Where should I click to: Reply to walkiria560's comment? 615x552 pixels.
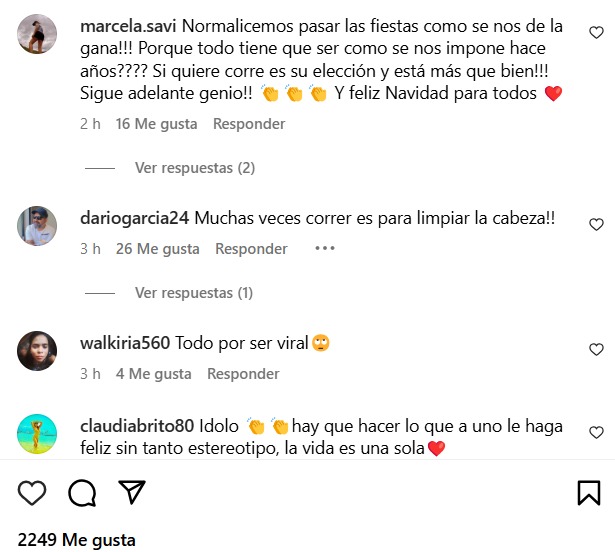tap(243, 374)
